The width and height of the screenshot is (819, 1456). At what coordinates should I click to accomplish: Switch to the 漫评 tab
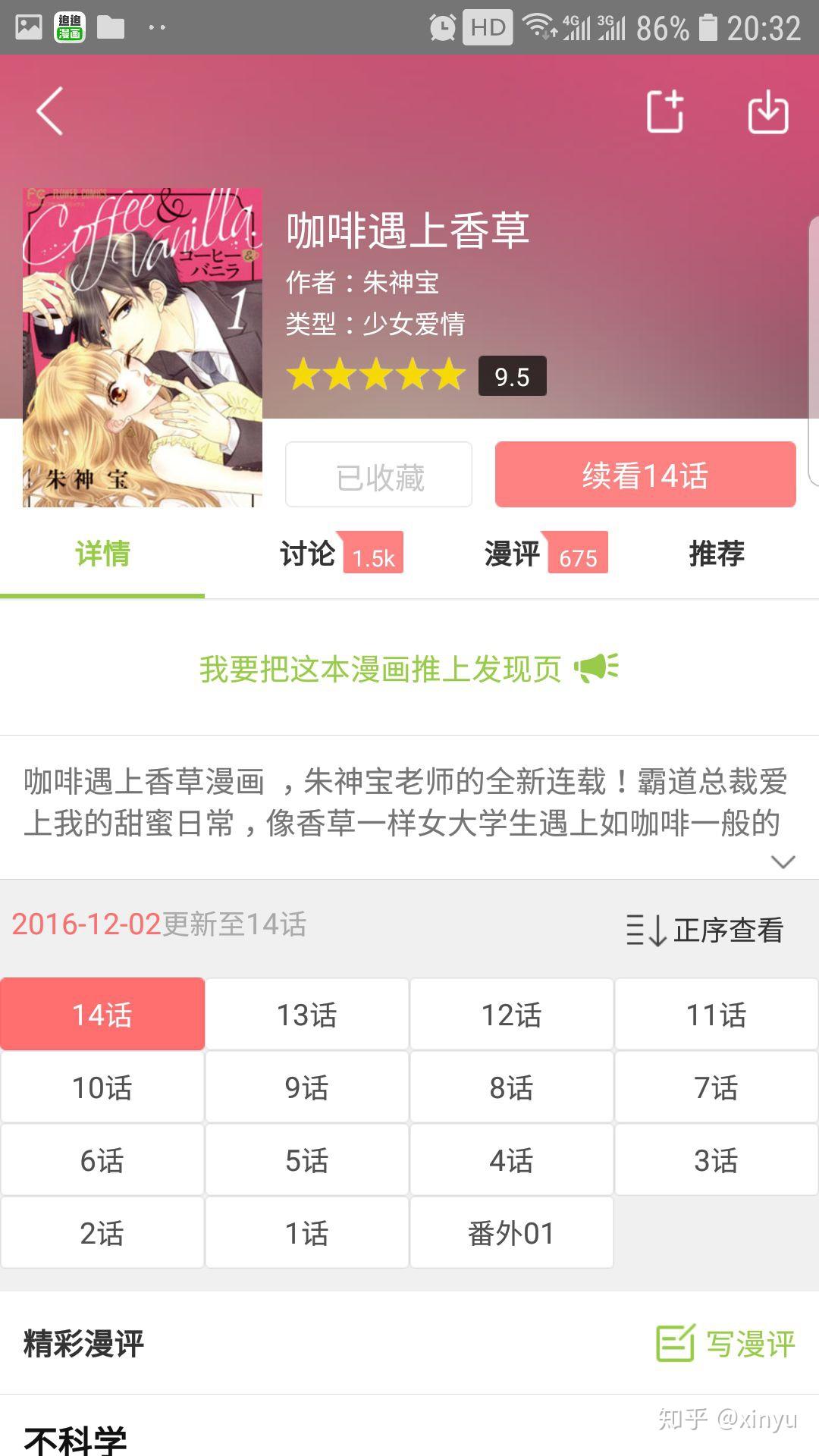pyautogui.click(x=513, y=554)
